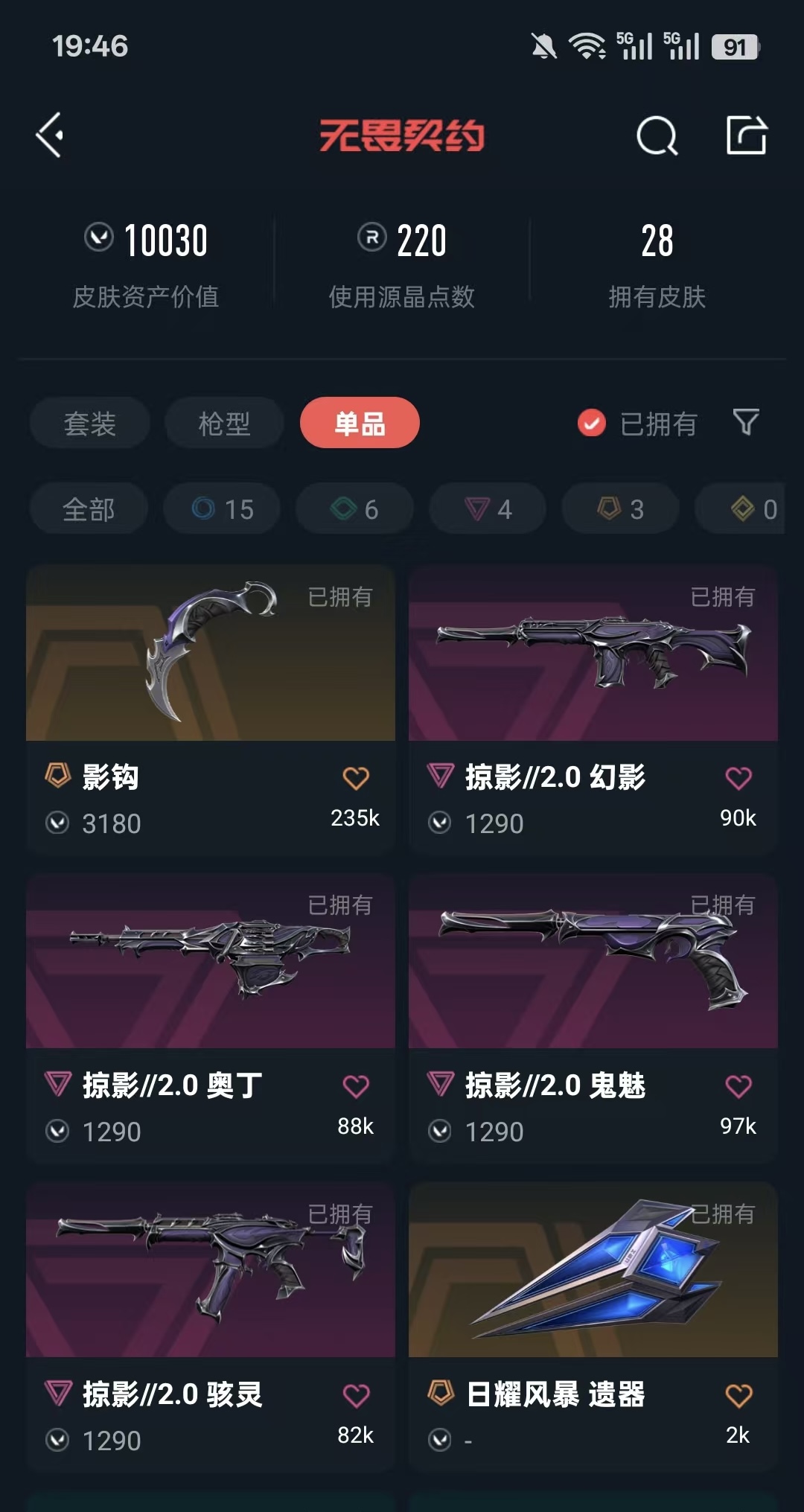Switch to the 套装 tab

89,424
